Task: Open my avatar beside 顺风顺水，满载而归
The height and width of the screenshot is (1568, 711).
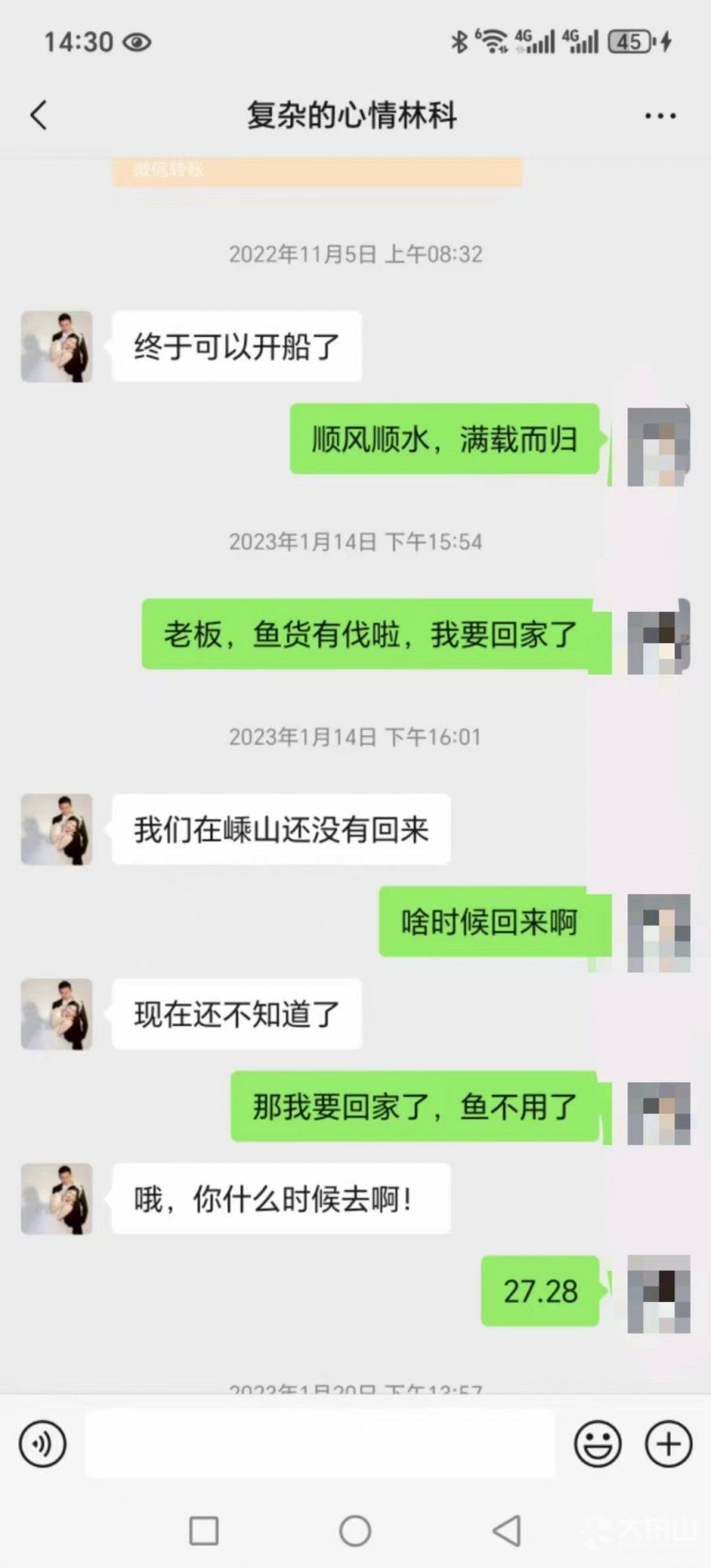Action: click(658, 447)
